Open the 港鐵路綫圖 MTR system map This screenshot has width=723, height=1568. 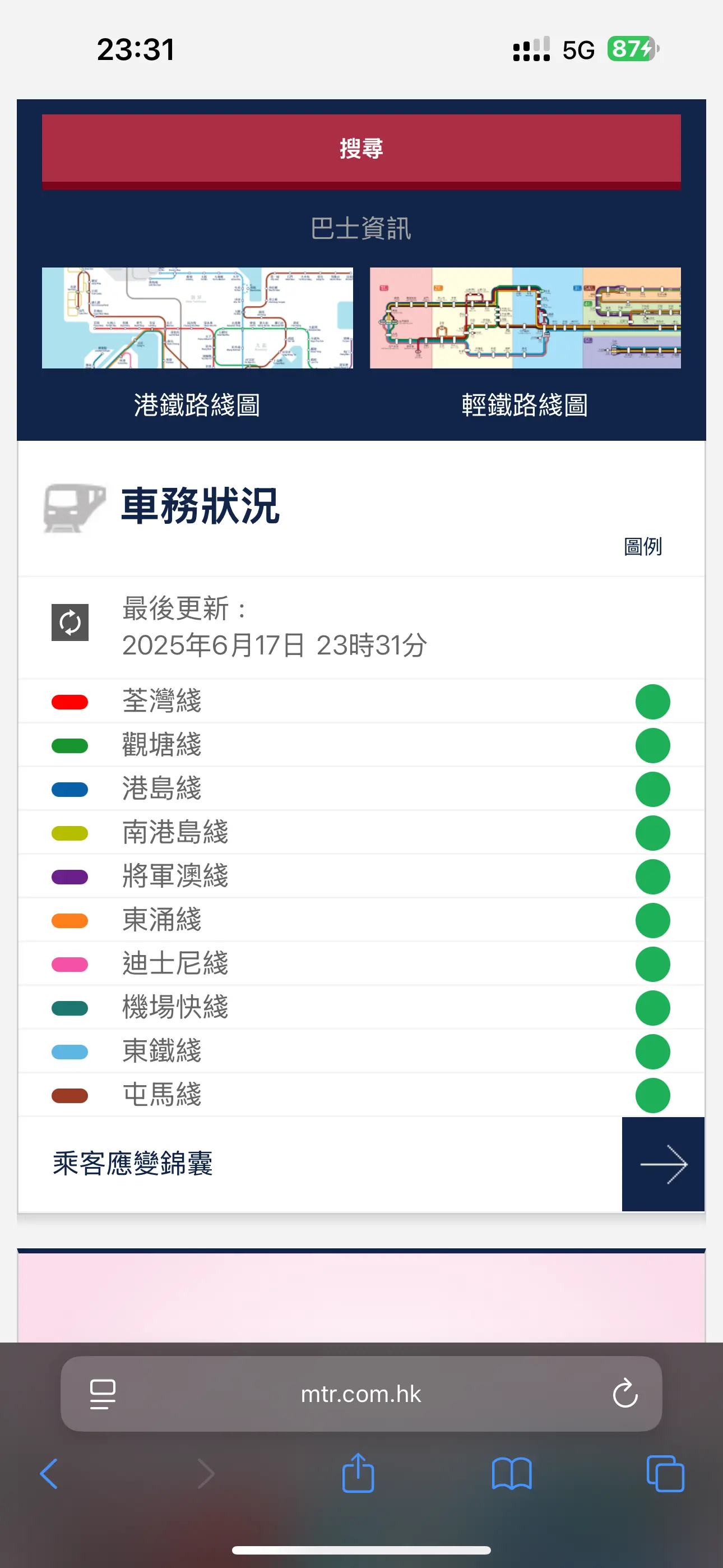(197, 343)
